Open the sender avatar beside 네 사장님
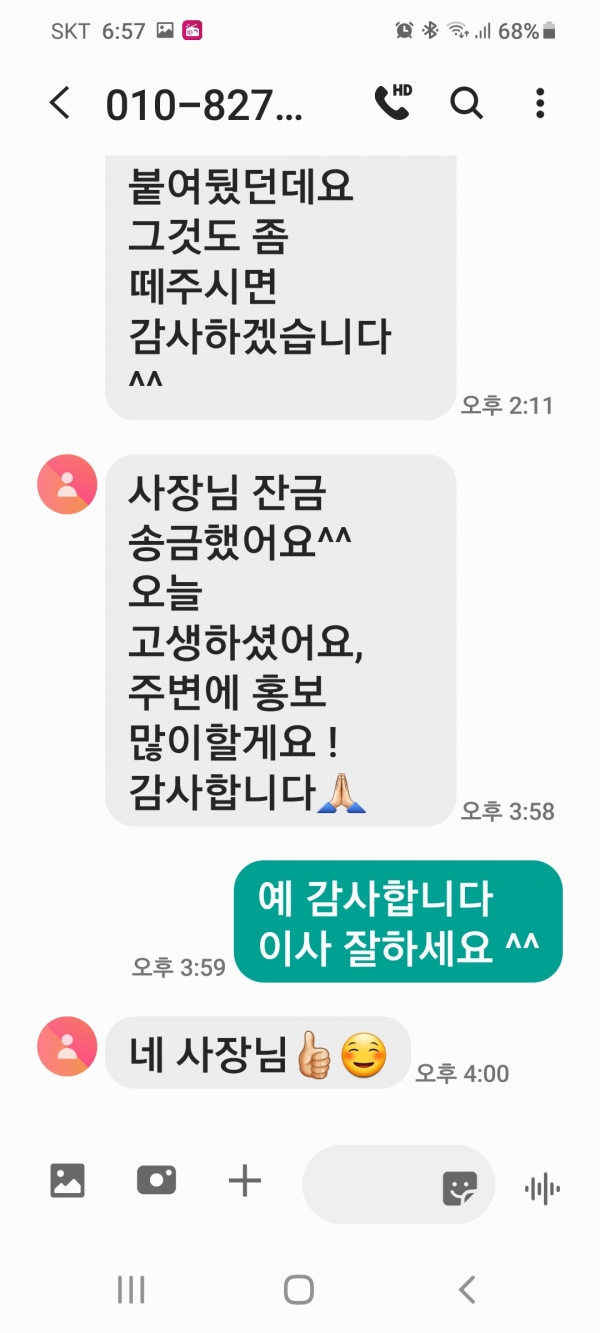The height and width of the screenshot is (1333, 600). (67, 1047)
